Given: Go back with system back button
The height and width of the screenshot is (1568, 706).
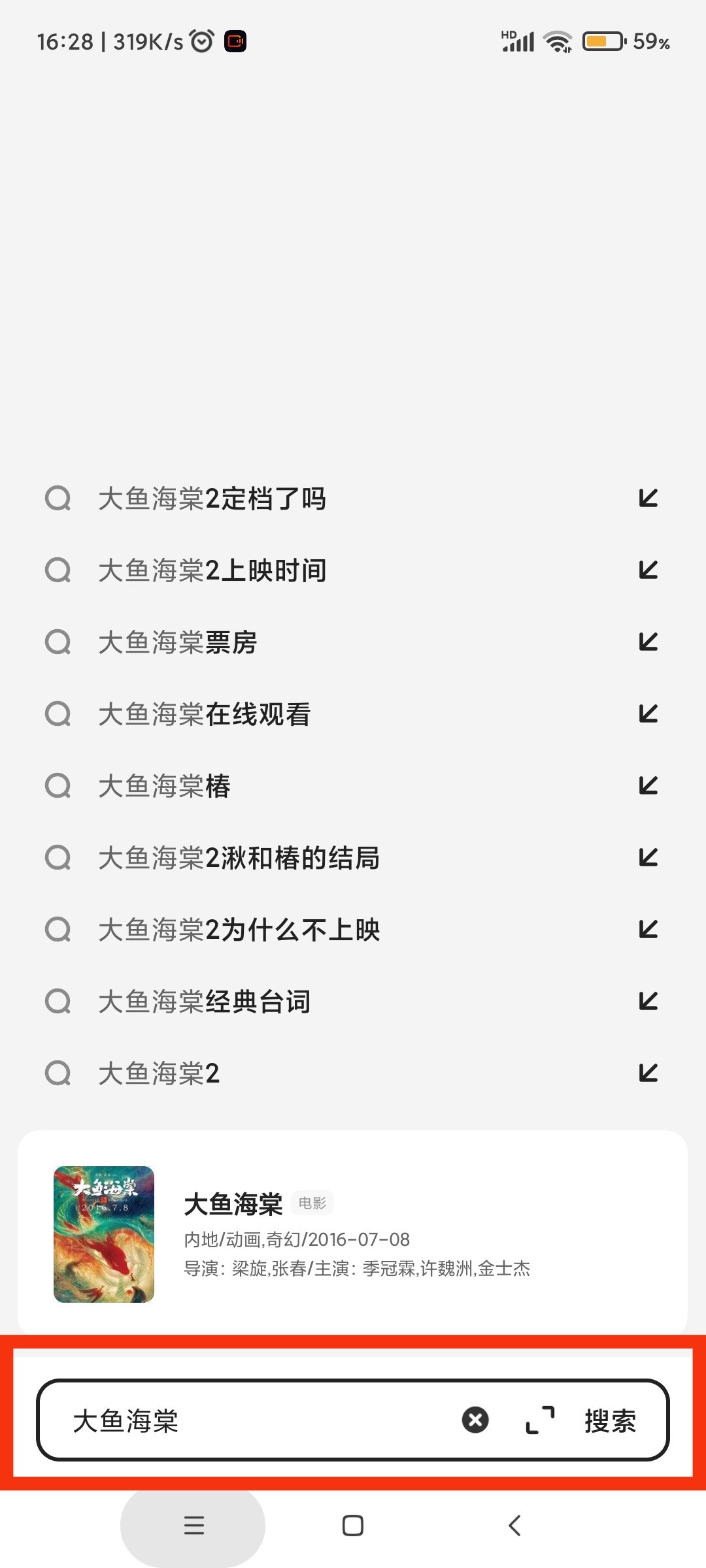Looking at the screenshot, I should coord(514,1526).
